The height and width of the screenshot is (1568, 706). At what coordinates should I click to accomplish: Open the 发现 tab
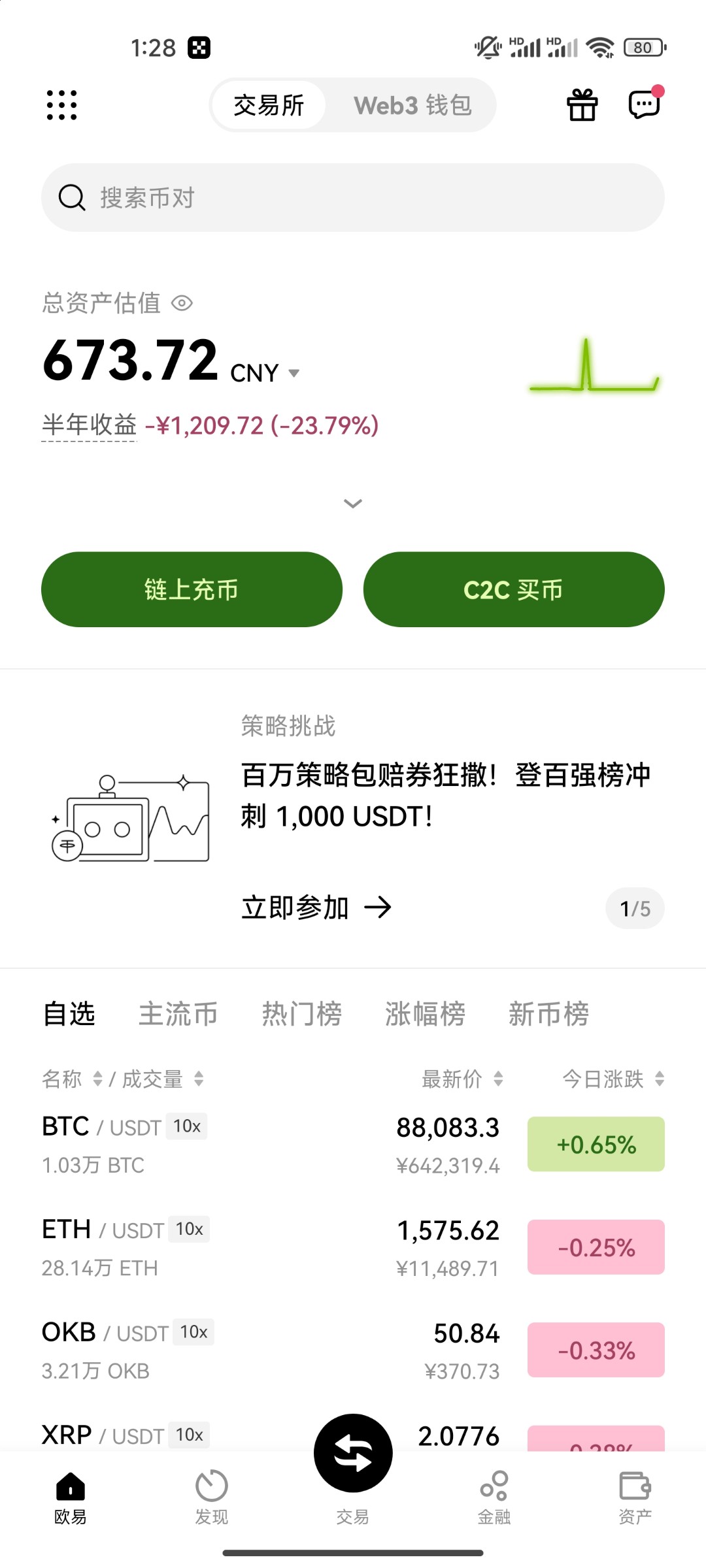pos(212,1497)
